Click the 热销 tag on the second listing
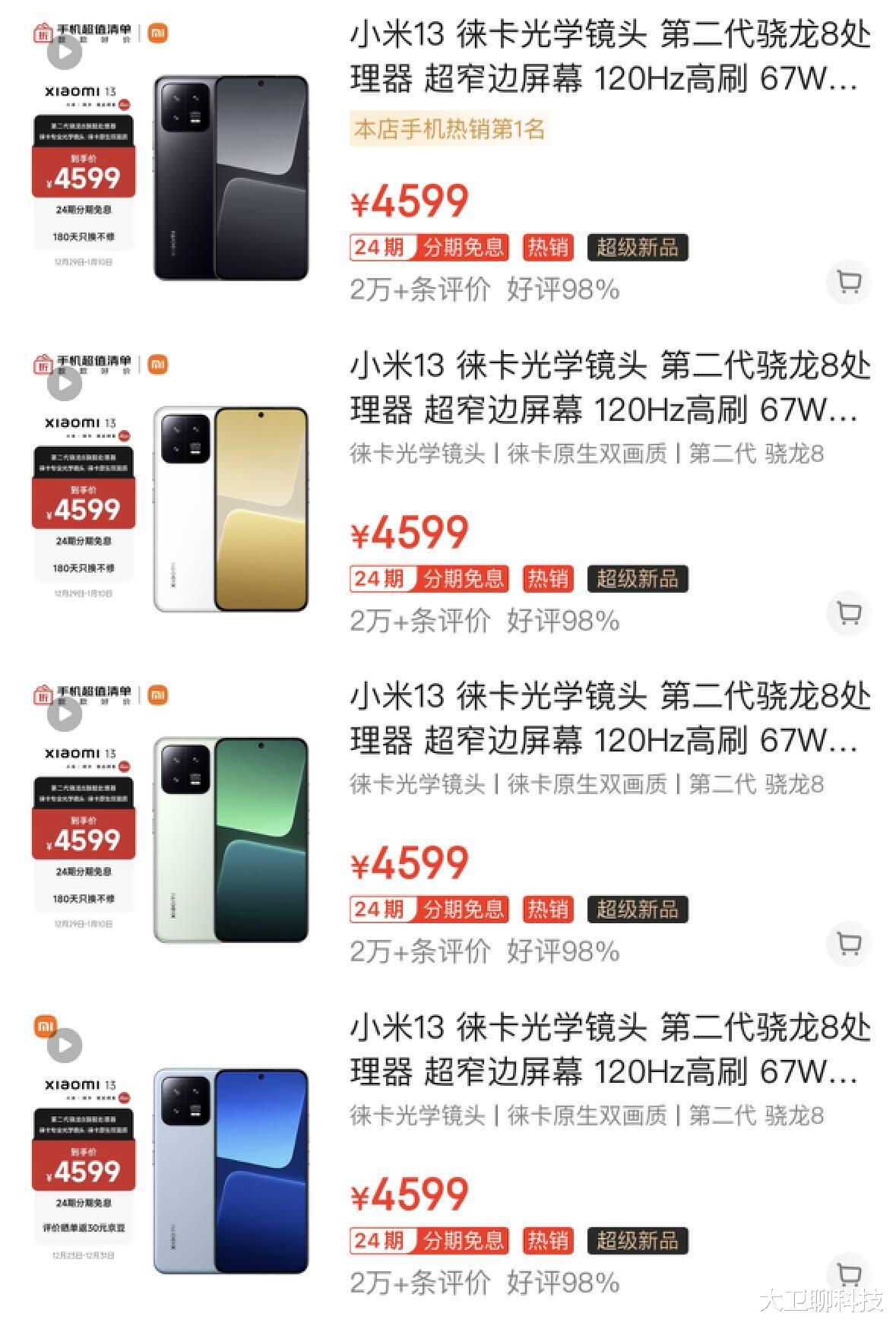896x1329 pixels. (549, 579)
